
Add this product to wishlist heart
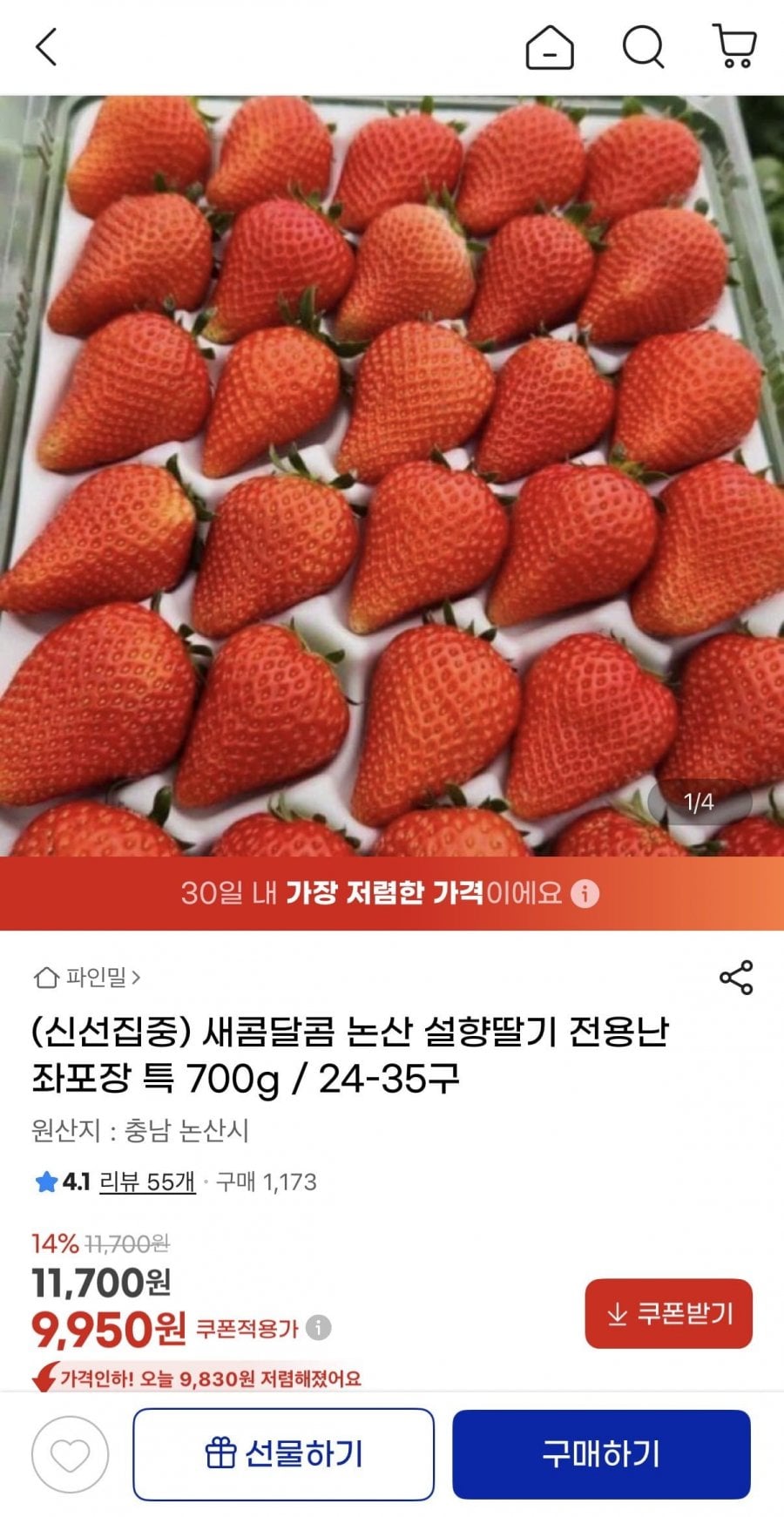(70, 1454)
